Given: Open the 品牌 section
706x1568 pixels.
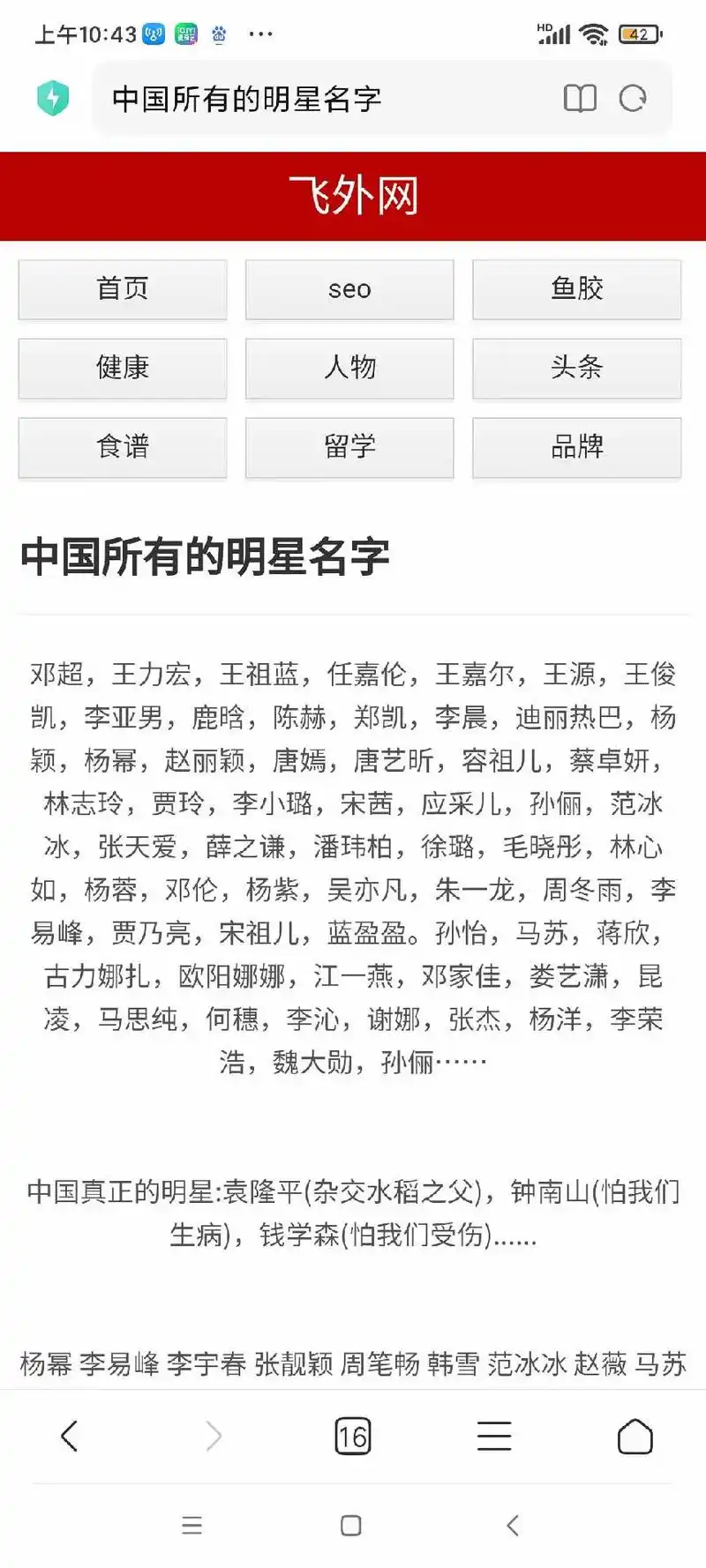Looking at the screenshot, I should click(576, 448).
